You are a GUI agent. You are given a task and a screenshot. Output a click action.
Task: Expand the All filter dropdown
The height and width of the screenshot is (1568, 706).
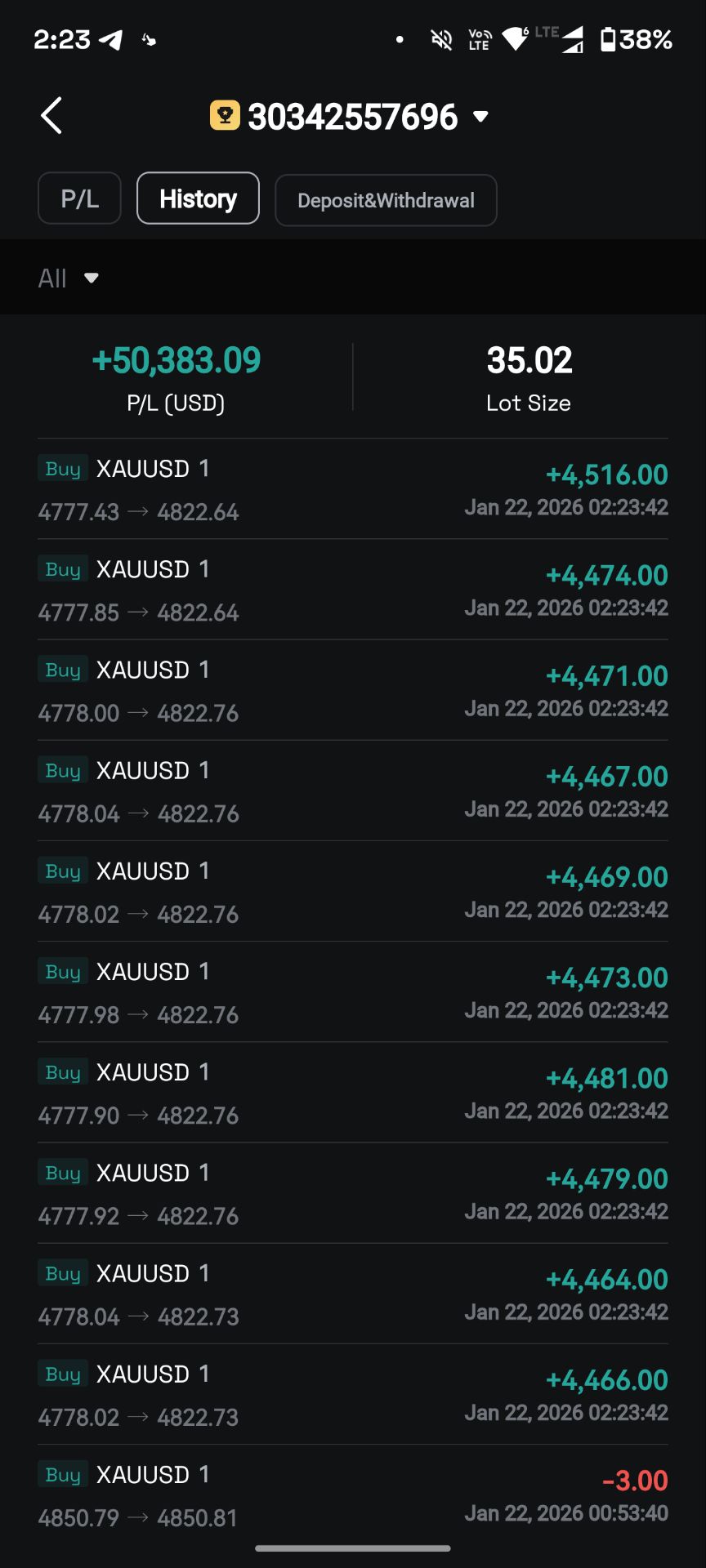tap(69, 278)
